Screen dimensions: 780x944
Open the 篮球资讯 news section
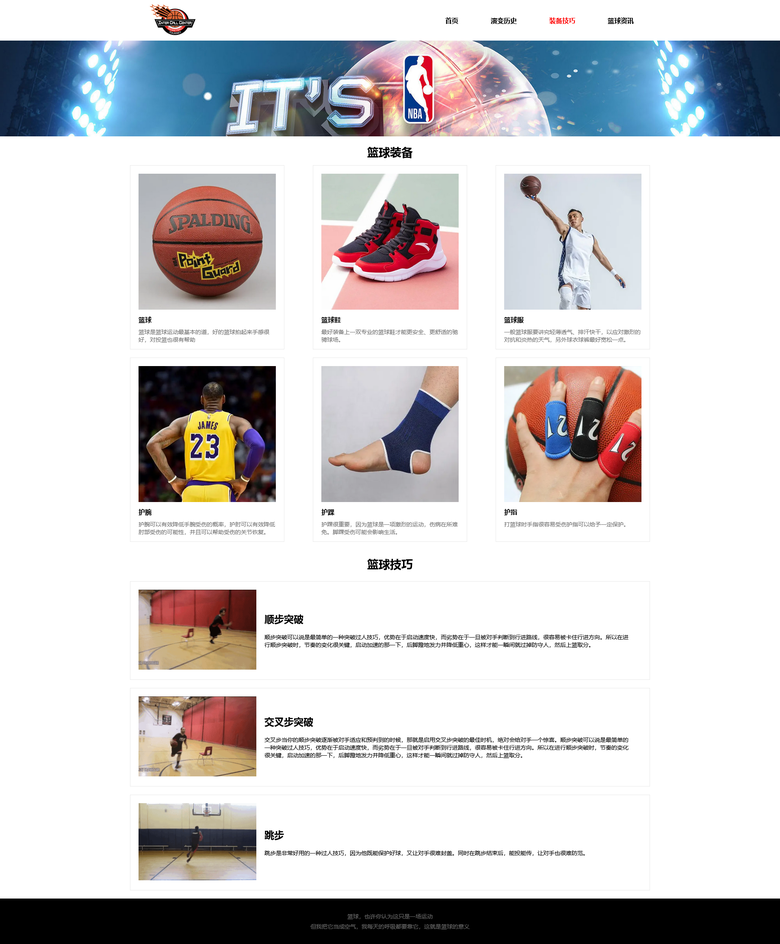click(620, 20)
